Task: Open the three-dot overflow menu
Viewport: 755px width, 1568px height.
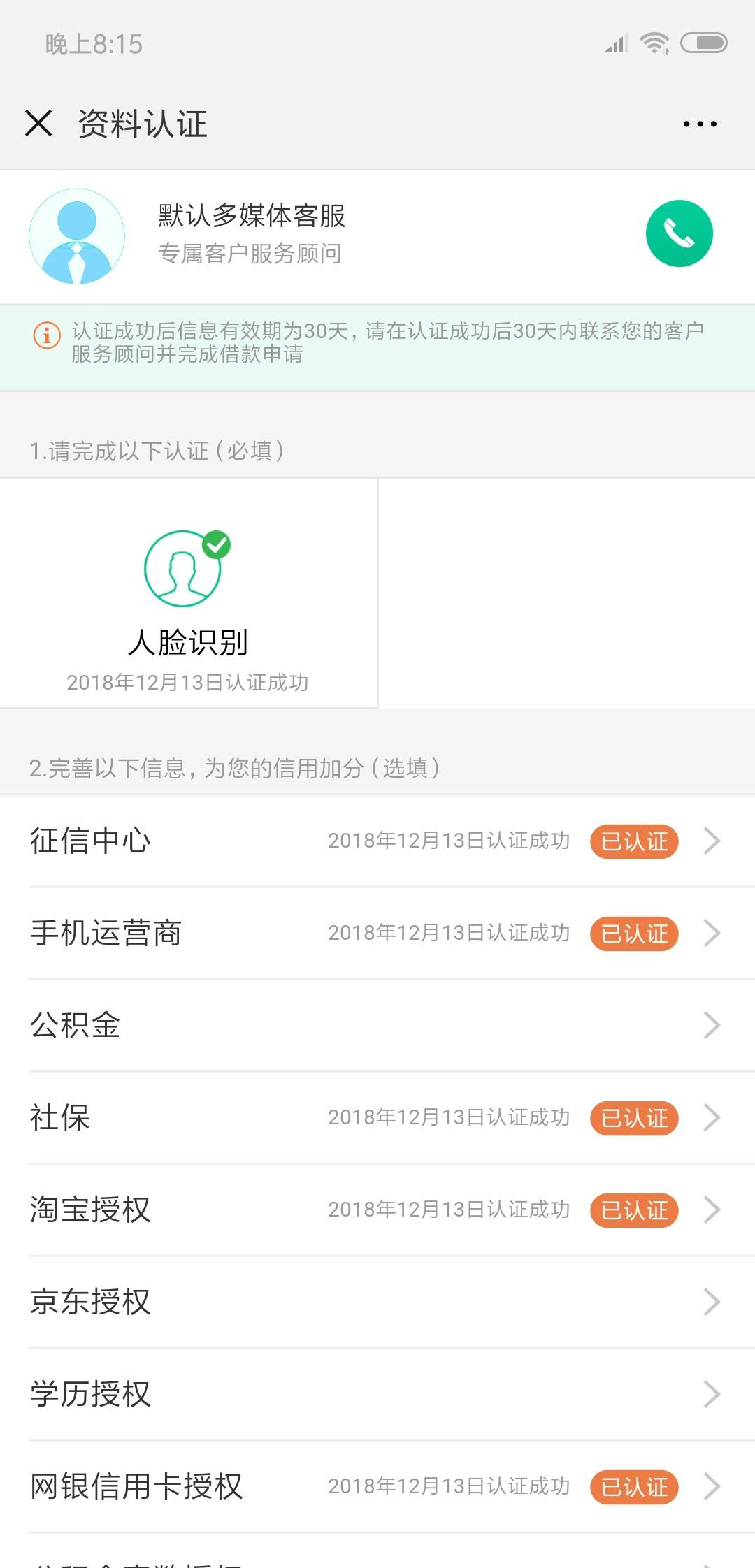Action: point(700,124)
